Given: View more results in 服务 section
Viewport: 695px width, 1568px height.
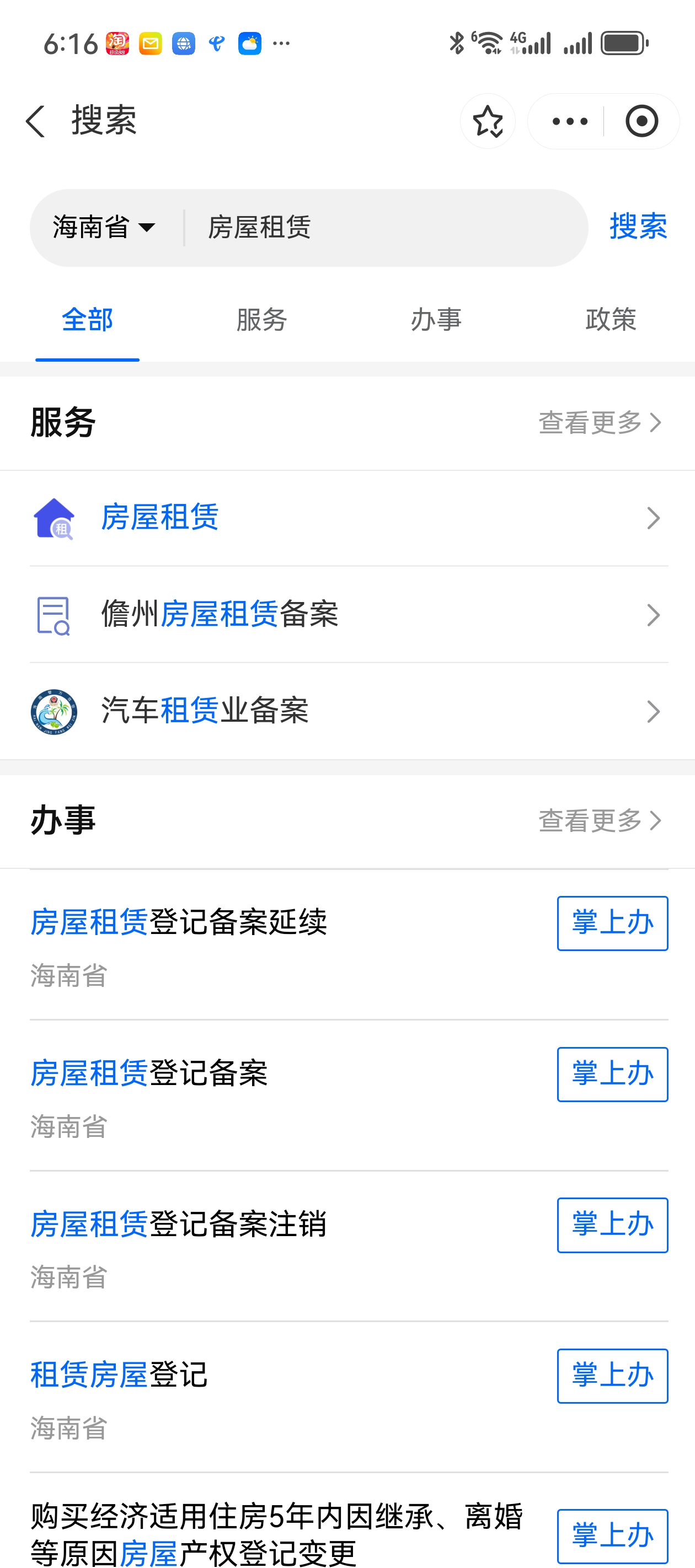Looking at the screenshot, I should coord(600,422).
